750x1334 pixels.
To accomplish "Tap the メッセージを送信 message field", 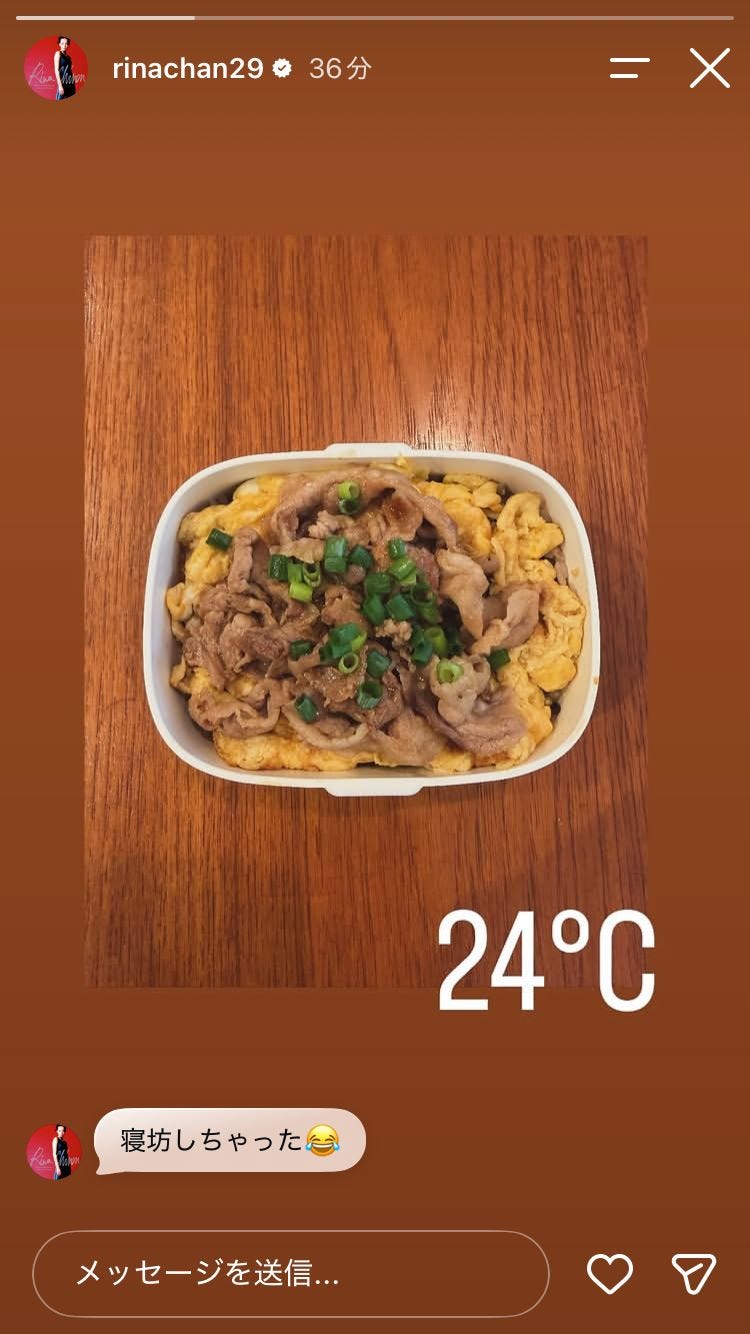I will pos(291,1273).
